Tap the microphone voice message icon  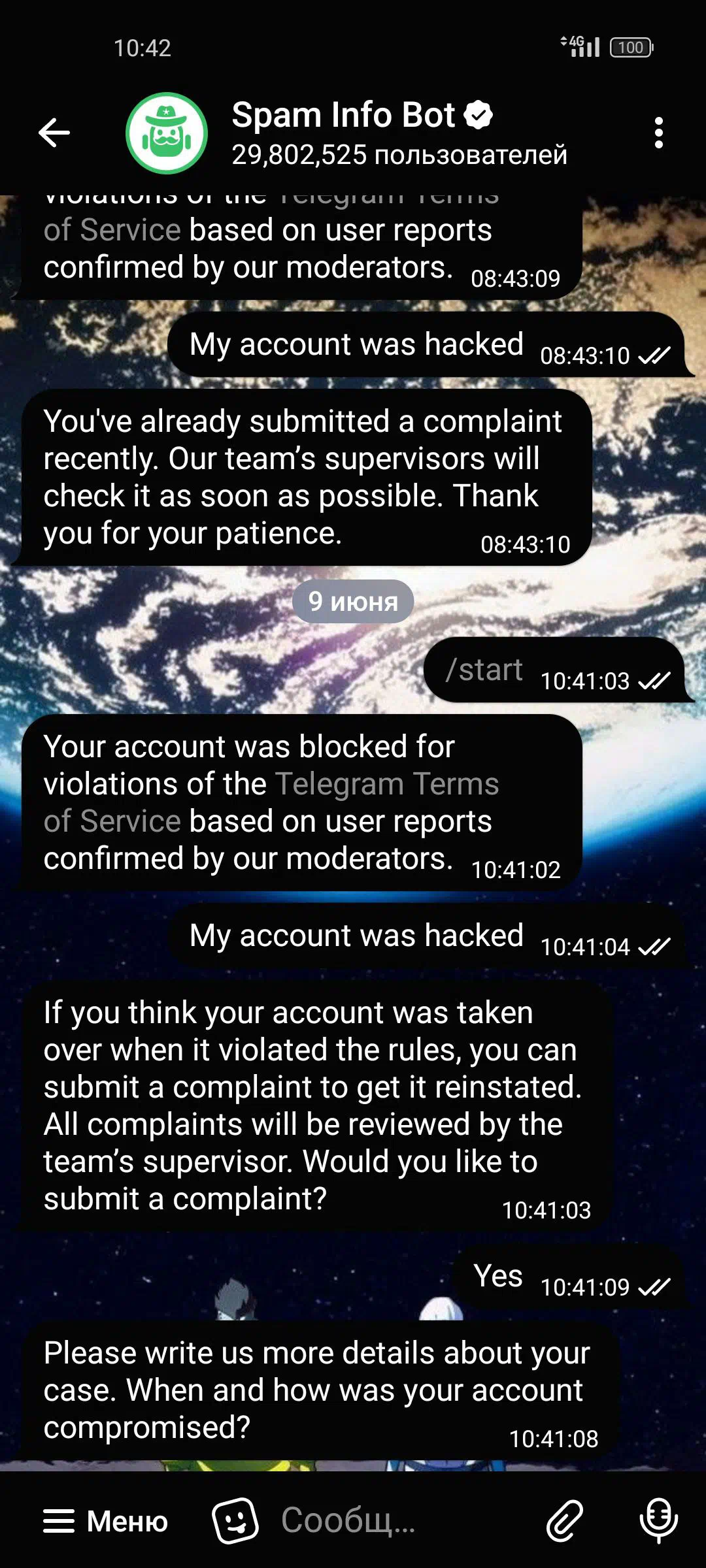(658, 1521)
